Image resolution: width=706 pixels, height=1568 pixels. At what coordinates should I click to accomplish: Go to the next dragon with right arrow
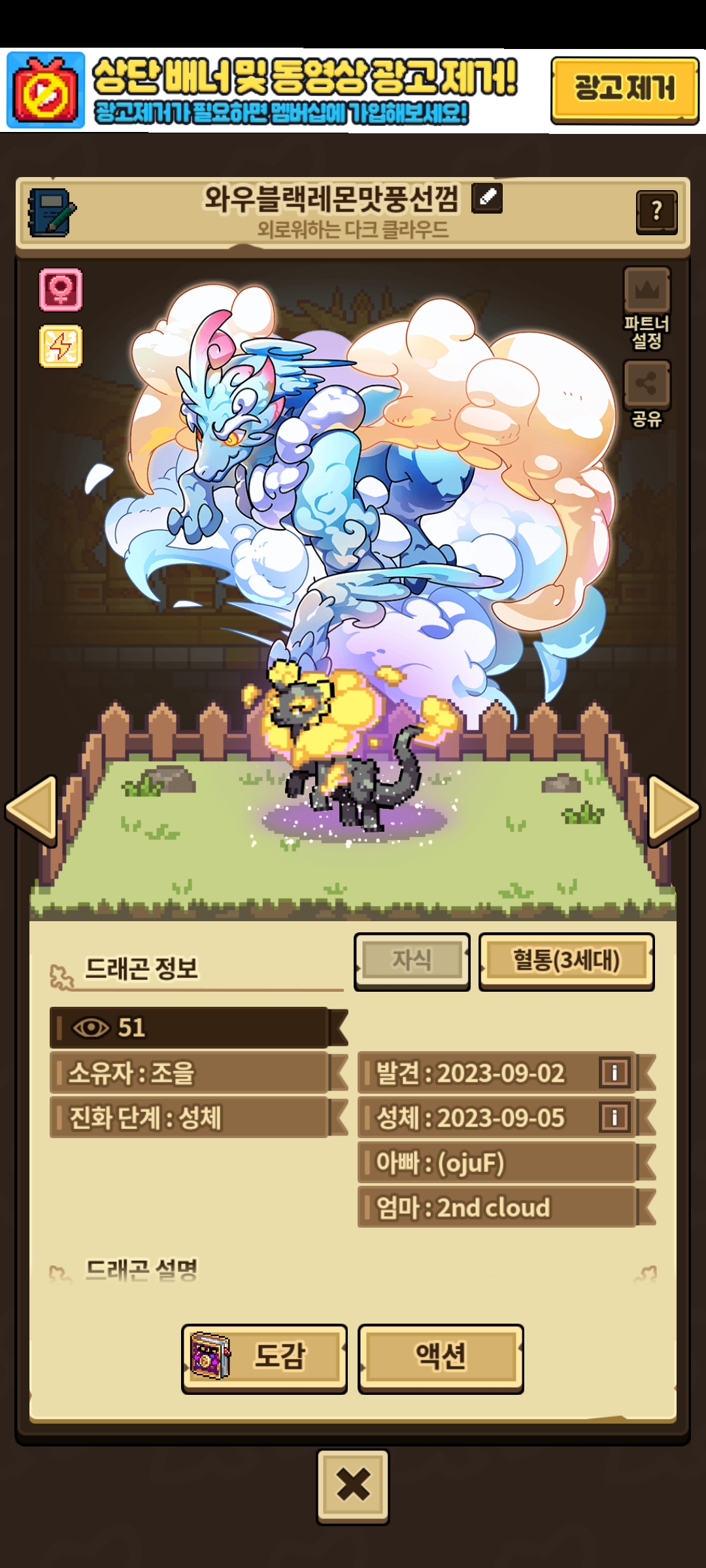point(673,810)
